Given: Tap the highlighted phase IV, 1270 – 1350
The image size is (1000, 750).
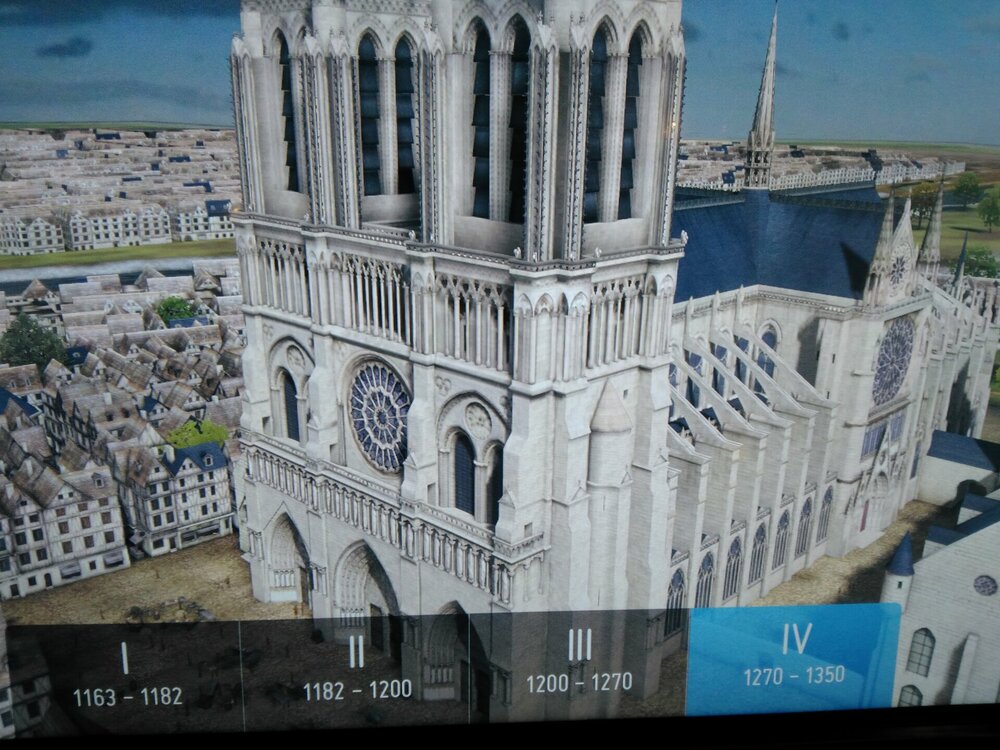Looking at the screenshot, I should click(794, 656).
